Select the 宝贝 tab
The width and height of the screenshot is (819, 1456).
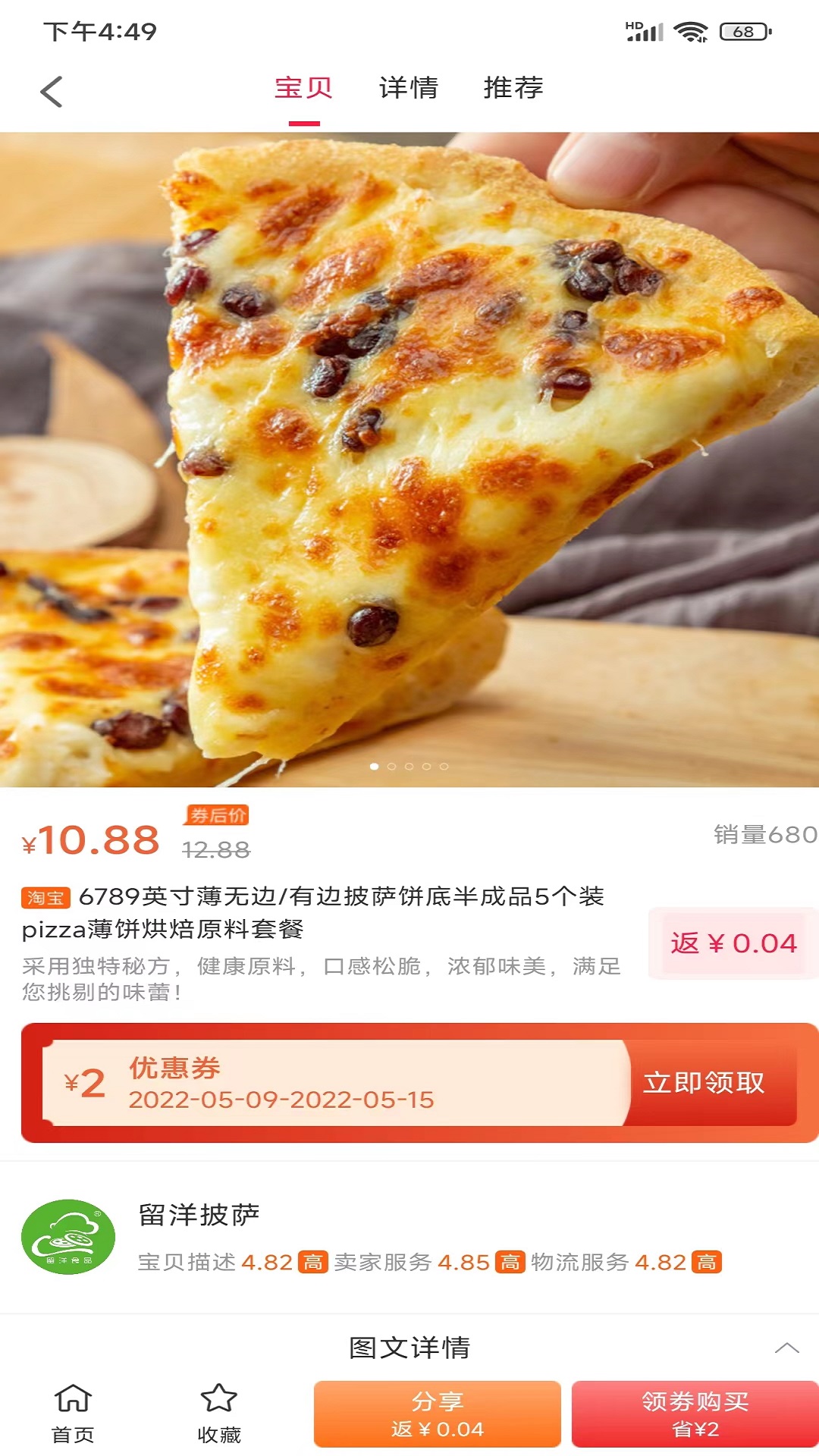click(304, 88)
